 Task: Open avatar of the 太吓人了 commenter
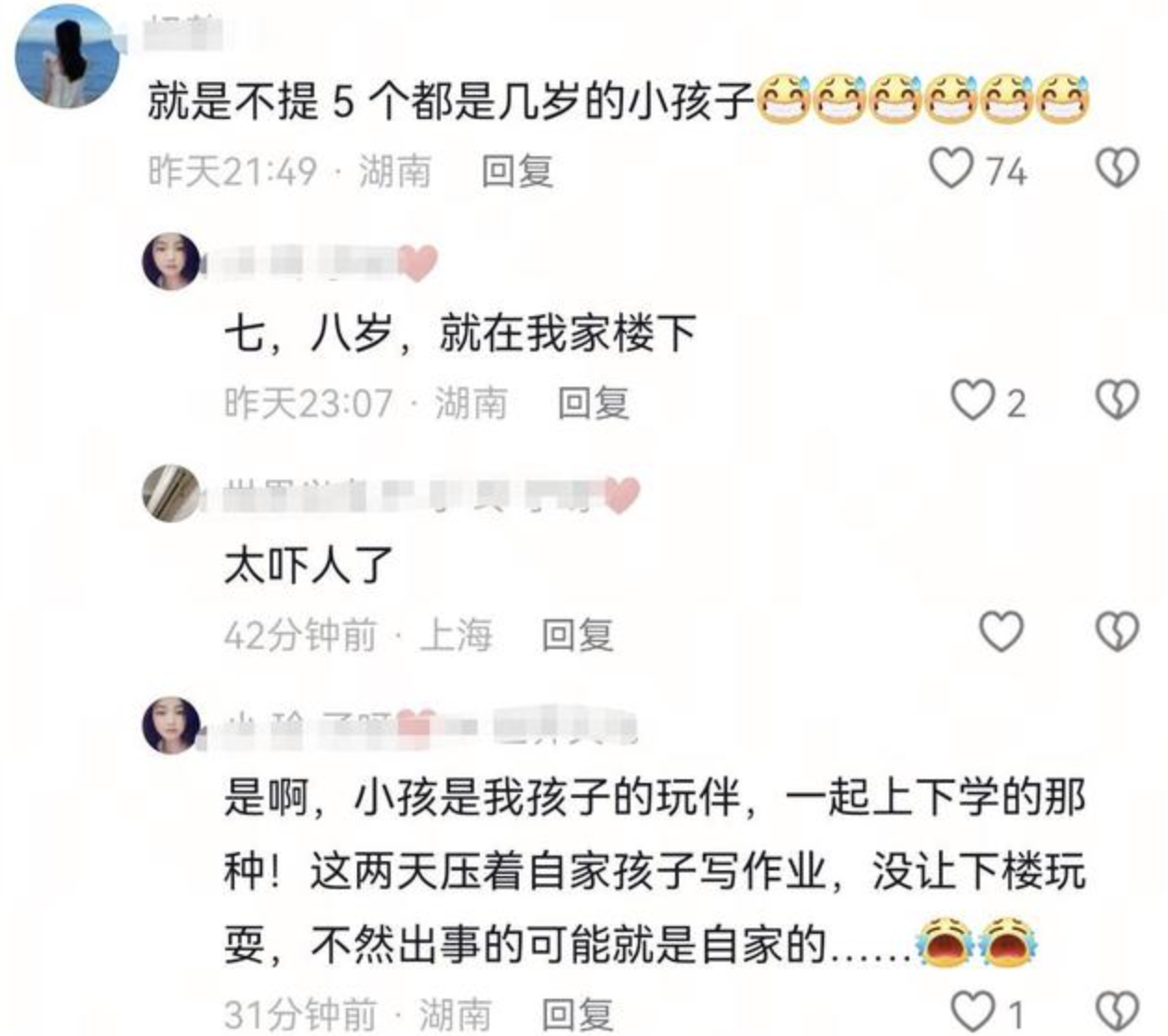click(171, 493)
